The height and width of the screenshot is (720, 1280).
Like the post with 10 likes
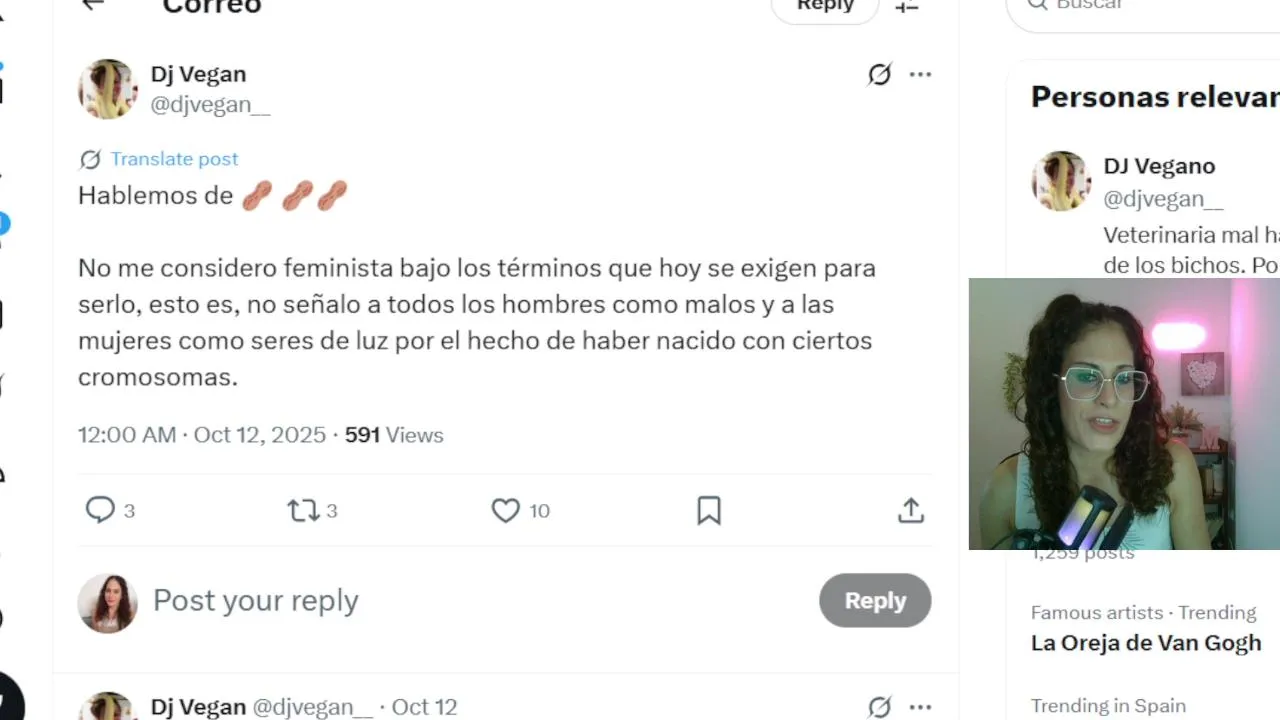[506, 511]
